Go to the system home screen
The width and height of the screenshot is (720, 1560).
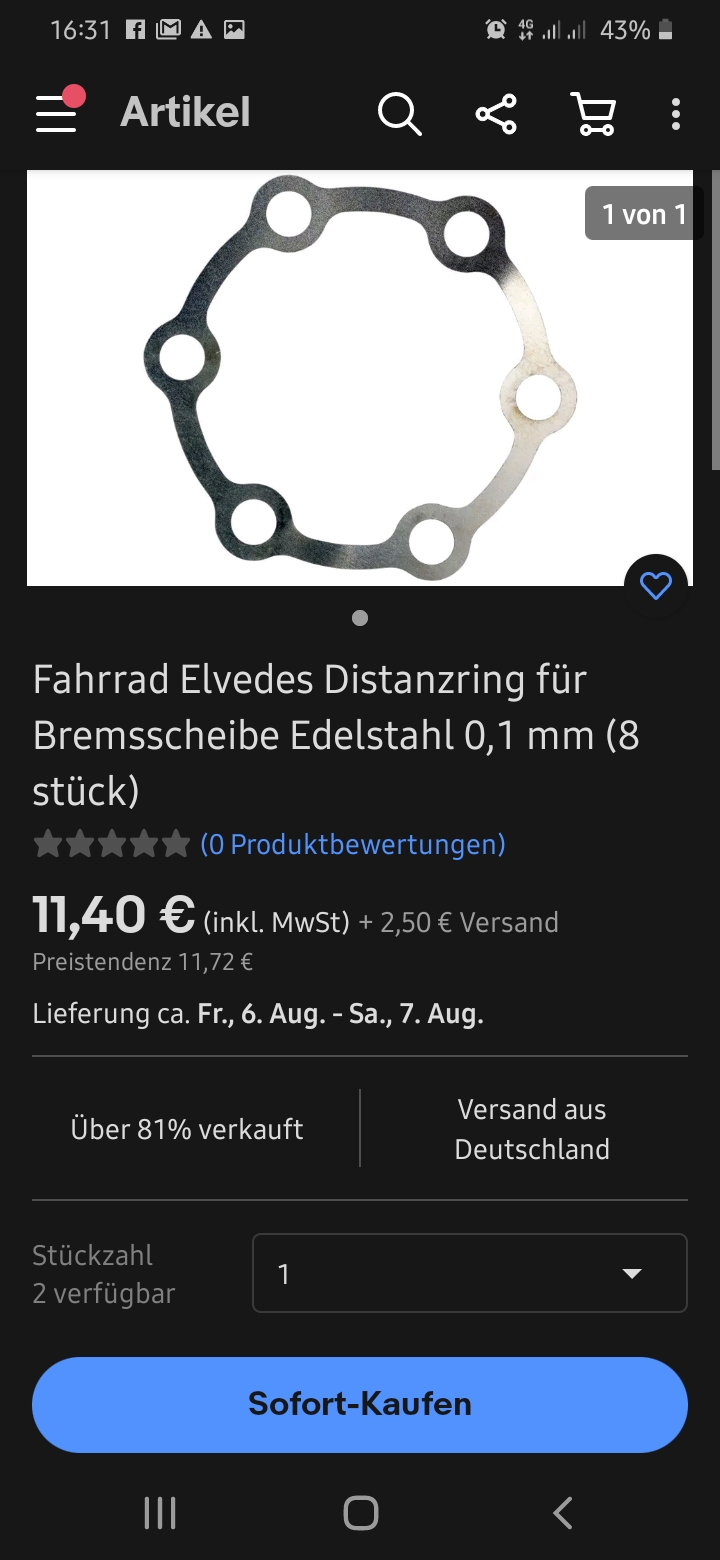(x=360, y=1513)
